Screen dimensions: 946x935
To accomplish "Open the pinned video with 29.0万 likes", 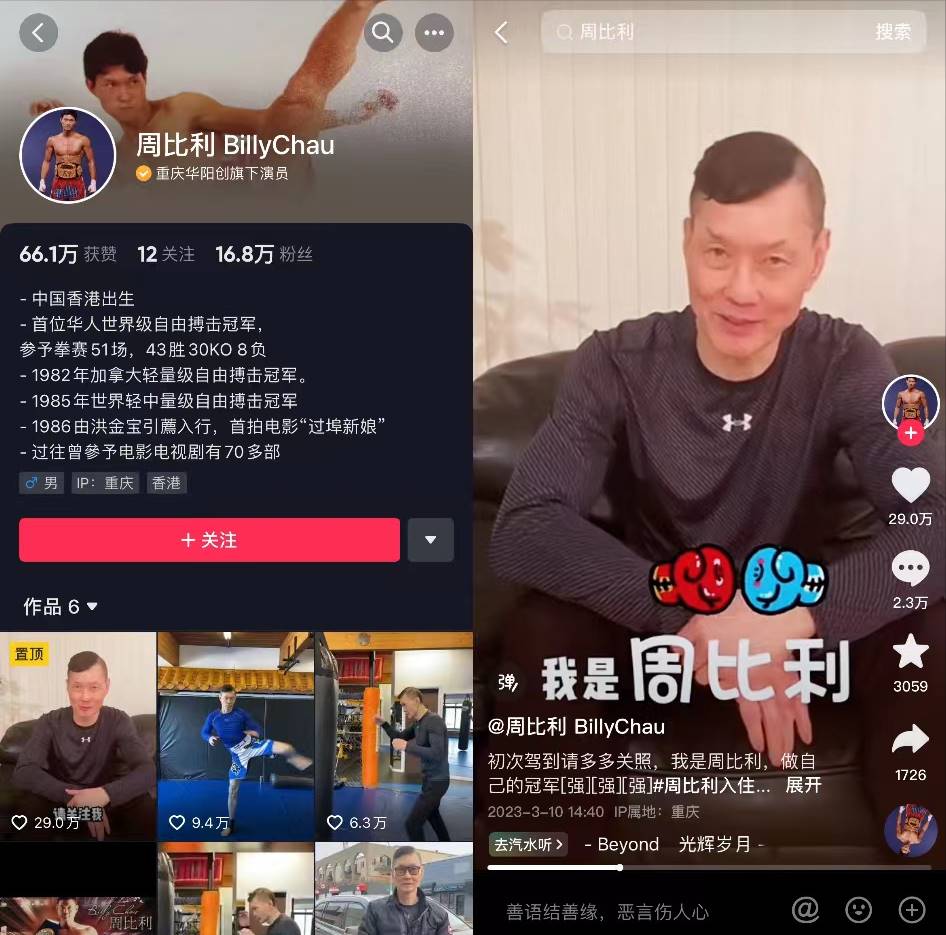I will [x=78, y=736].
